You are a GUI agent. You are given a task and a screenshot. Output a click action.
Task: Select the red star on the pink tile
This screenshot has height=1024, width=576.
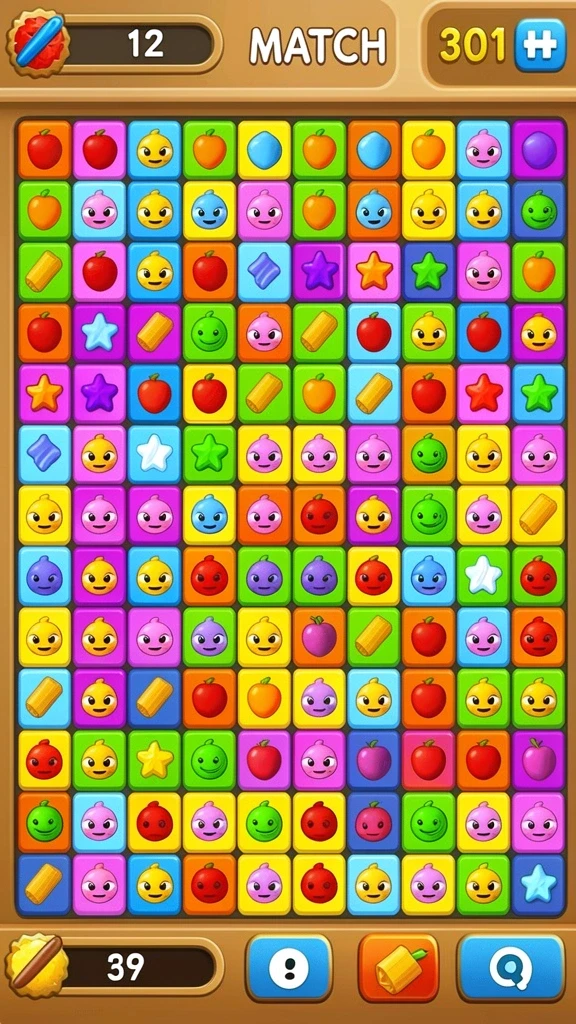(484, 394)
